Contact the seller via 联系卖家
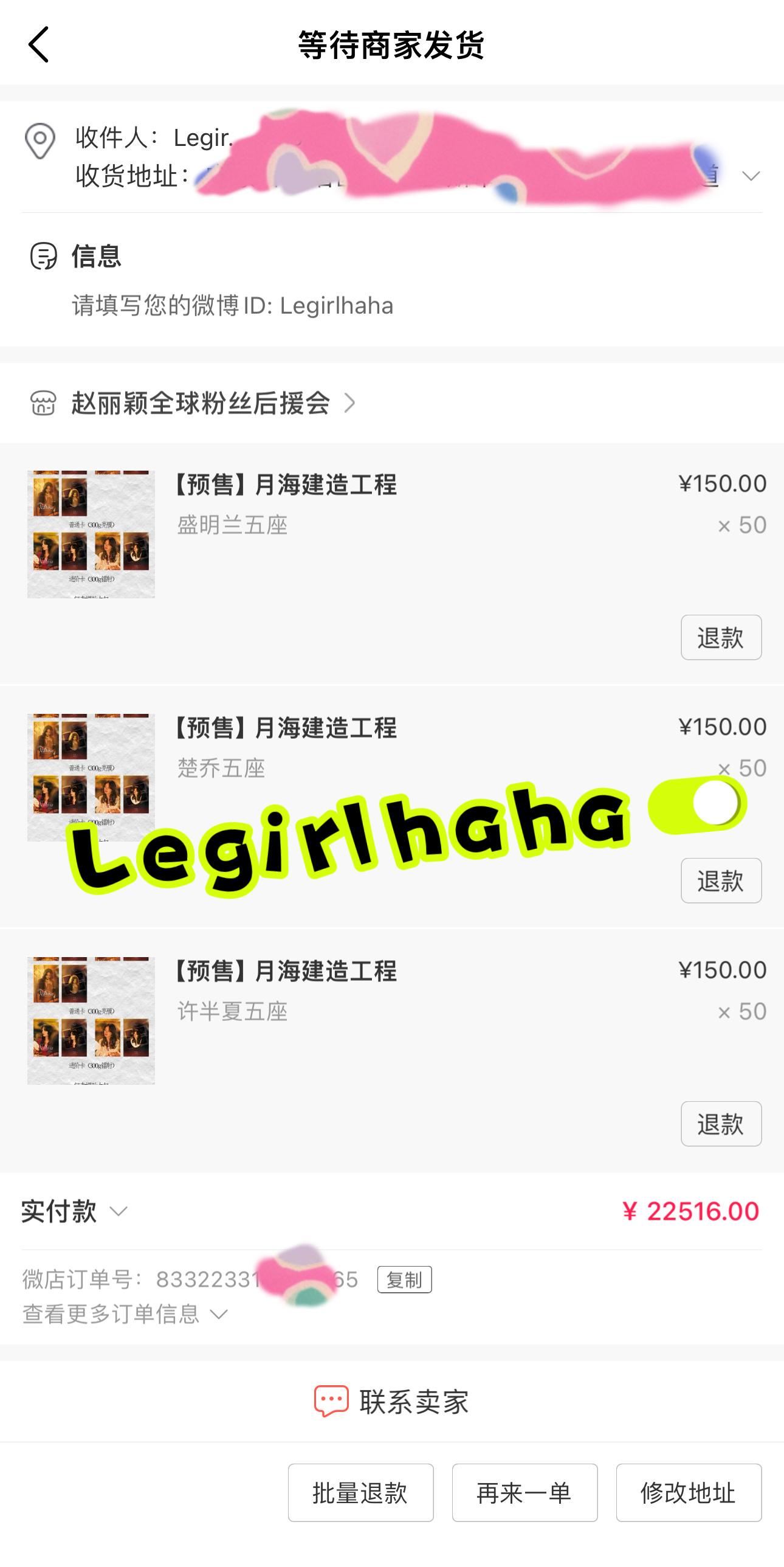Viewport: 784px width, 1567px height. 391,1402
